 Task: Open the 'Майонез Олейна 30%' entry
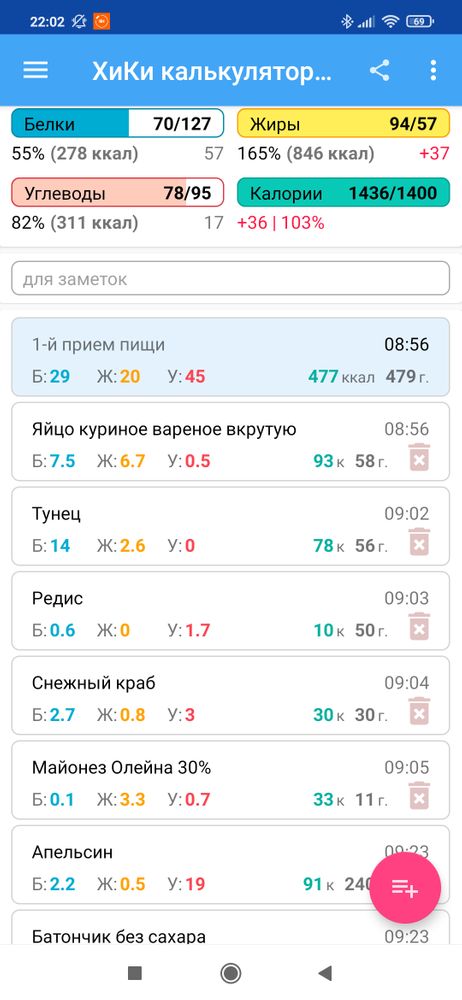[x=230, y=781]
